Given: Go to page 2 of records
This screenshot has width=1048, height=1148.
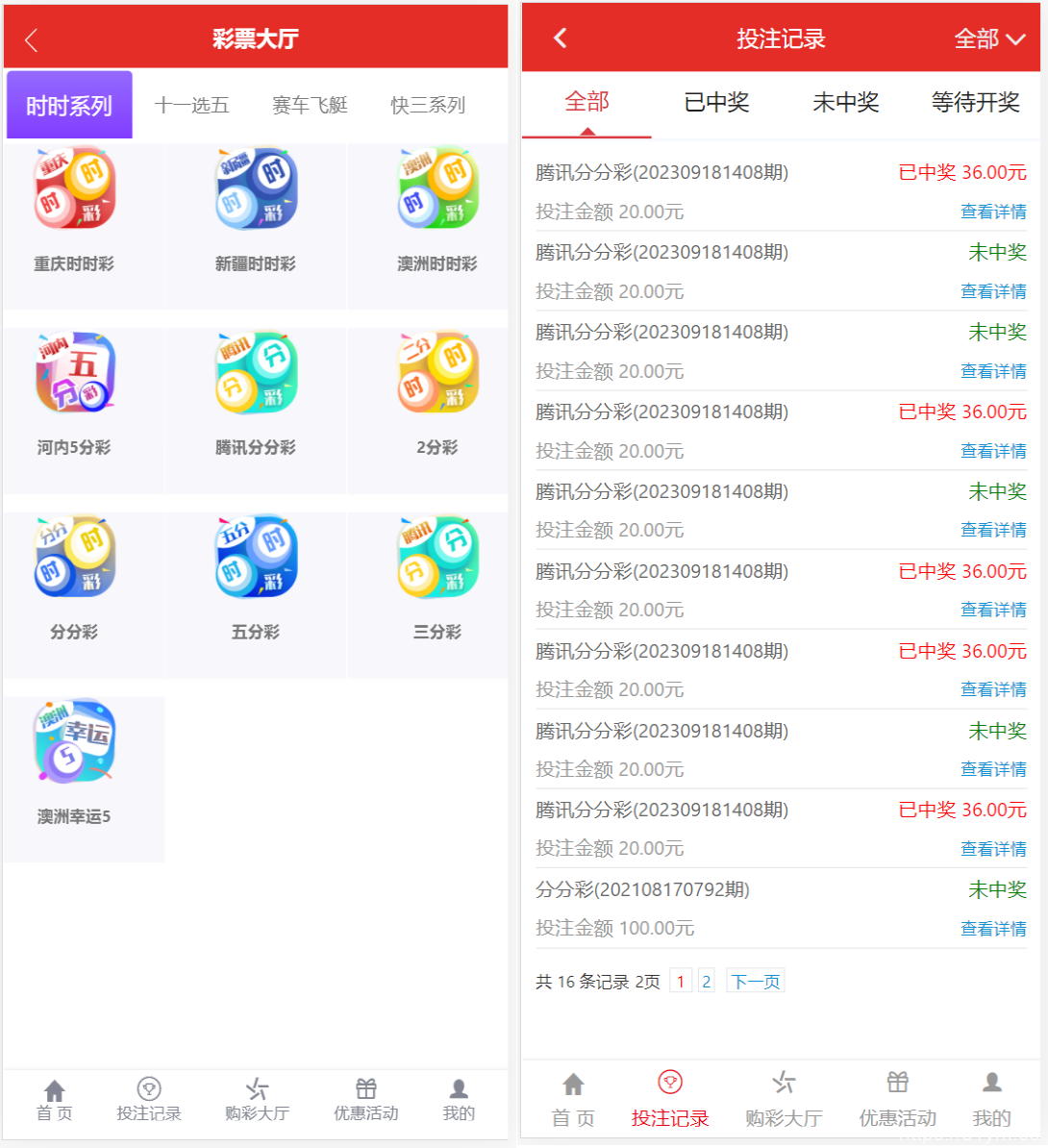Looking at the screenshot, I should 706,982.
